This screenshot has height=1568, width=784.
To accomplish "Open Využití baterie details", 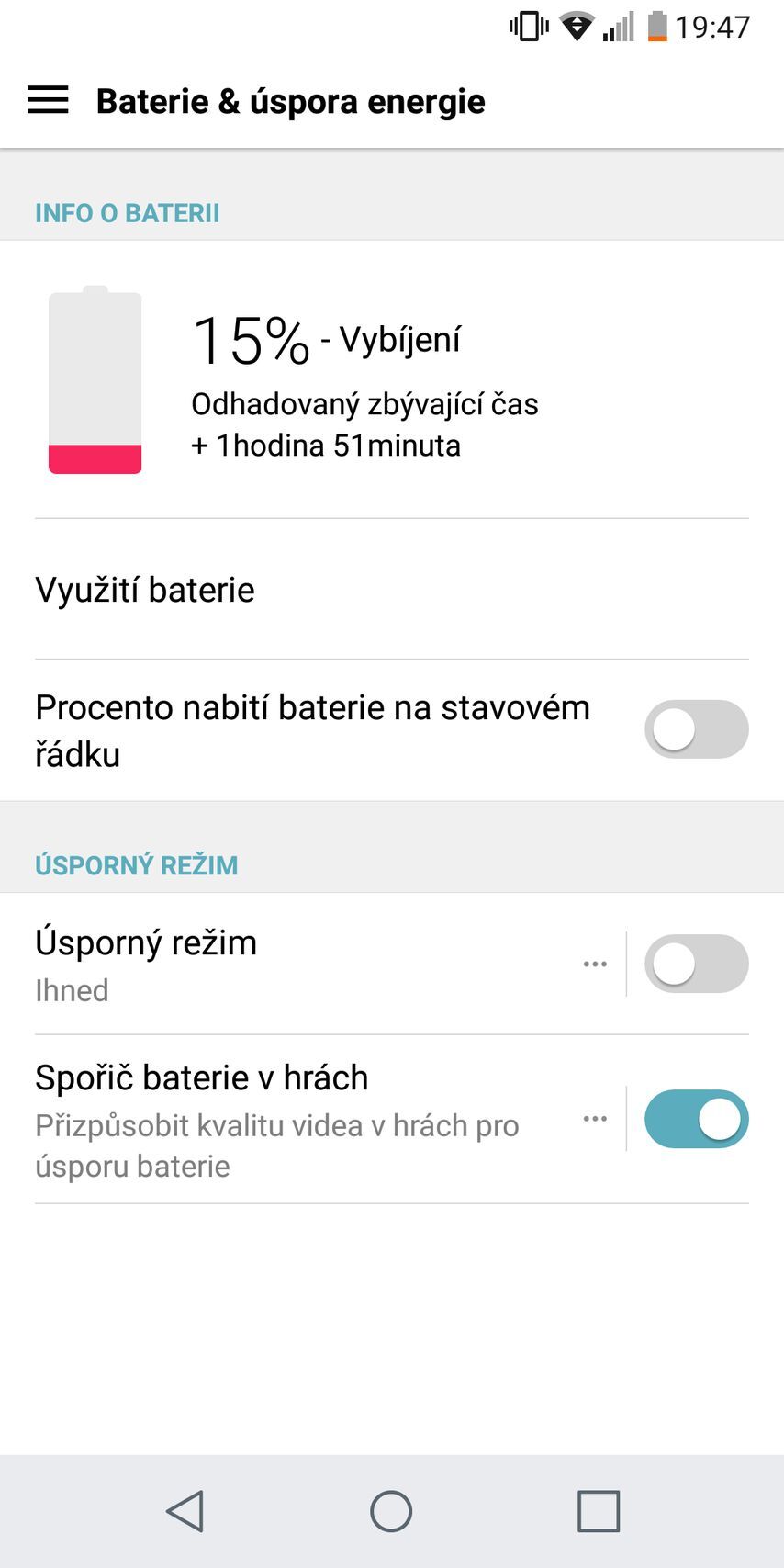I will [145, 589].
